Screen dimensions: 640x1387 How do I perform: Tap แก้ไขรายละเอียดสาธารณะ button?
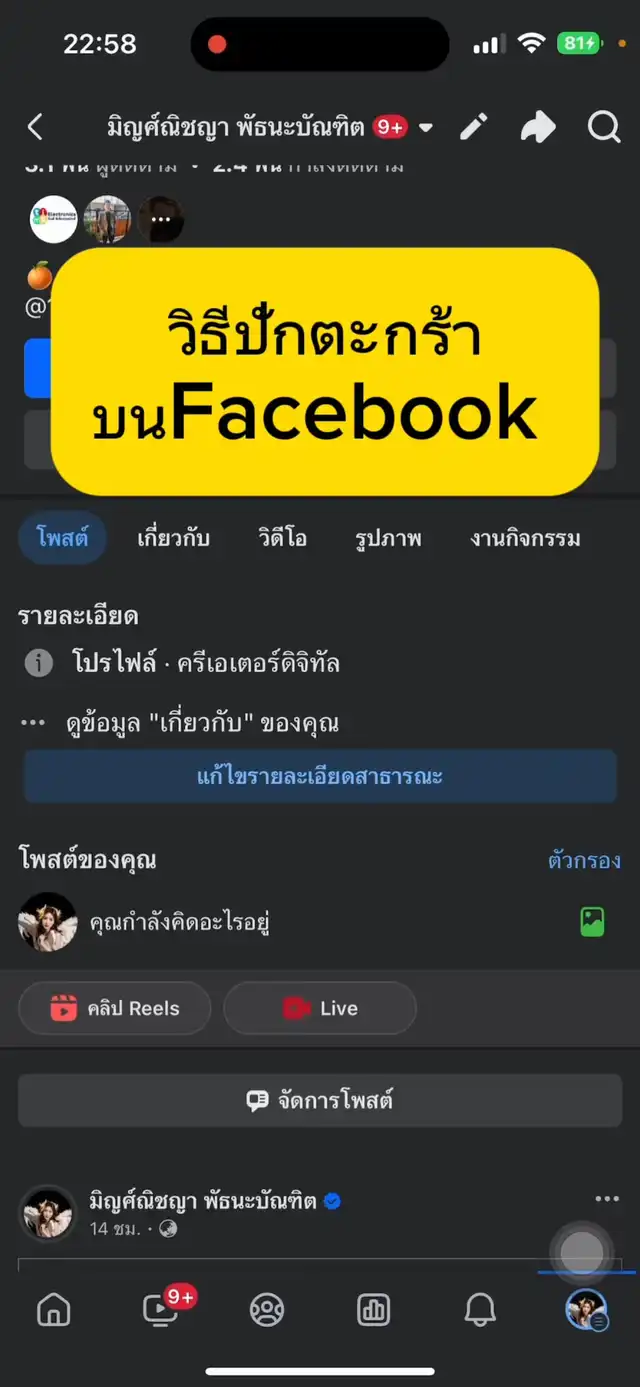point(320,776)
